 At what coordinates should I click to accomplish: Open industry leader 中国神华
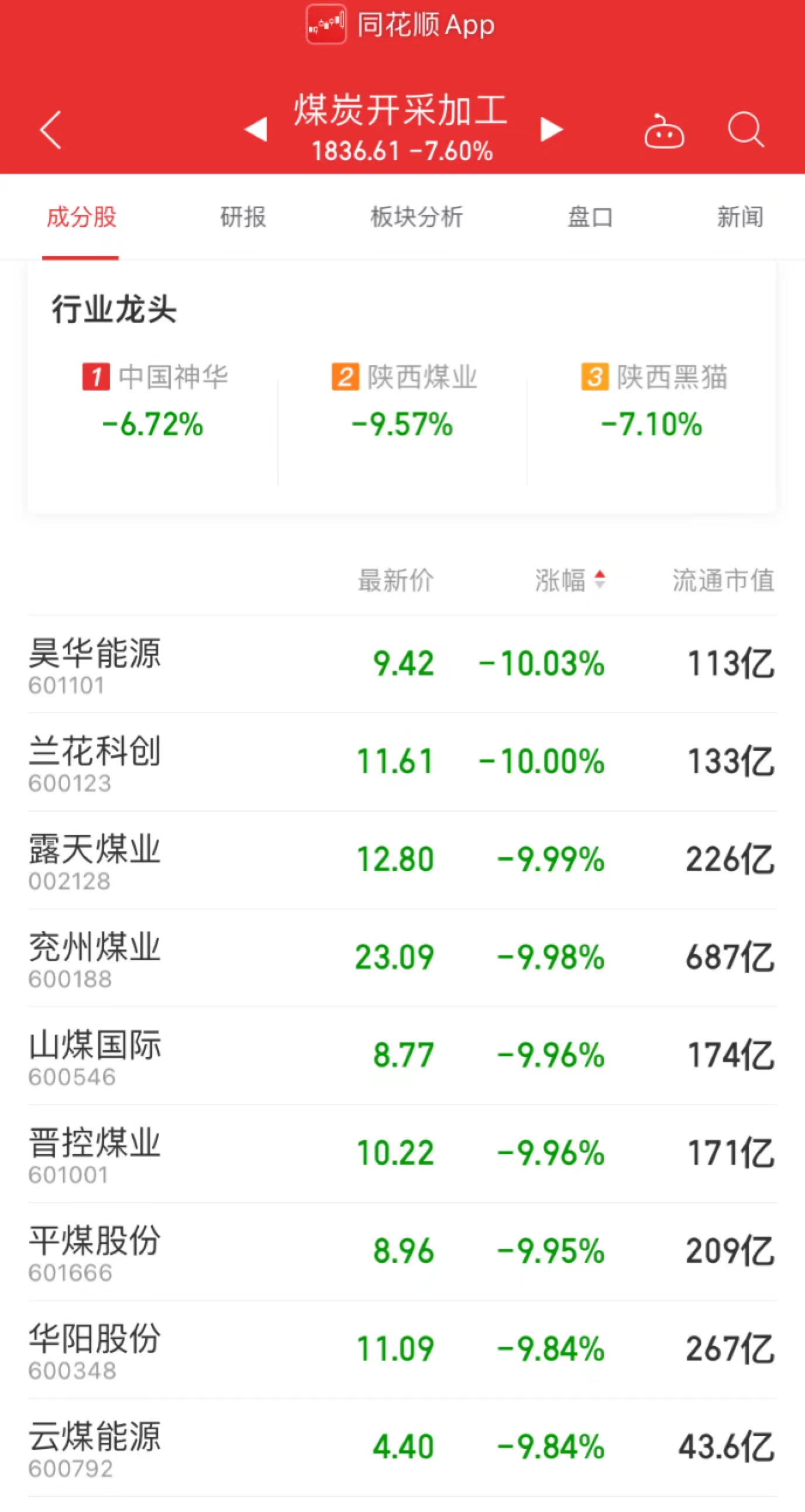click(x=154, y=401)
